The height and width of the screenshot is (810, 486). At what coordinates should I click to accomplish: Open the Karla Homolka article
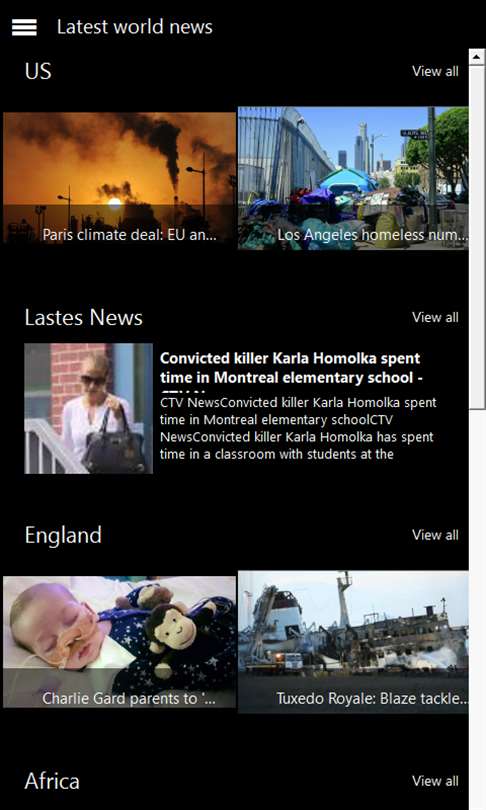point(232,408)
